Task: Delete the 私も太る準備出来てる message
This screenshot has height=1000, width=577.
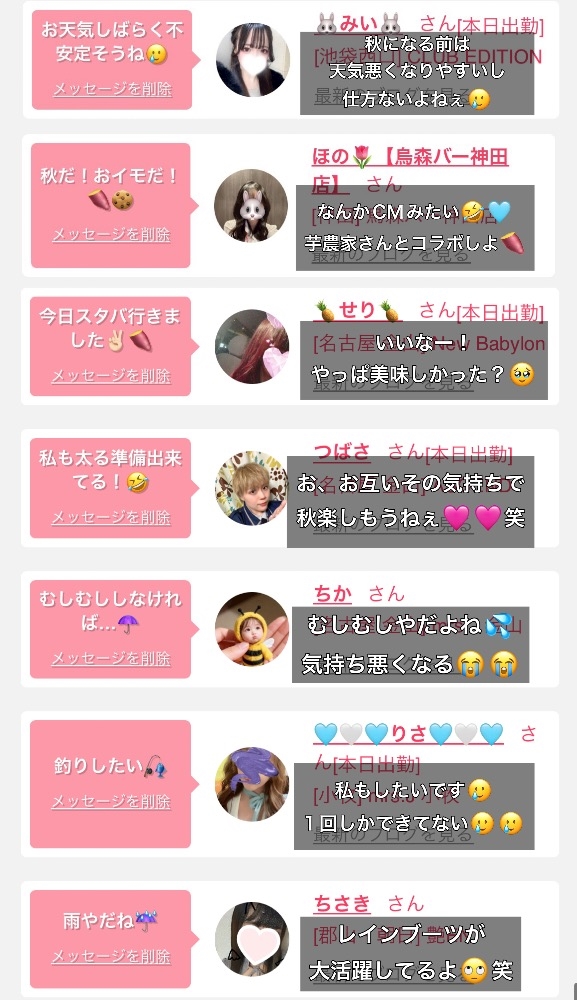Action: [112, 517]
